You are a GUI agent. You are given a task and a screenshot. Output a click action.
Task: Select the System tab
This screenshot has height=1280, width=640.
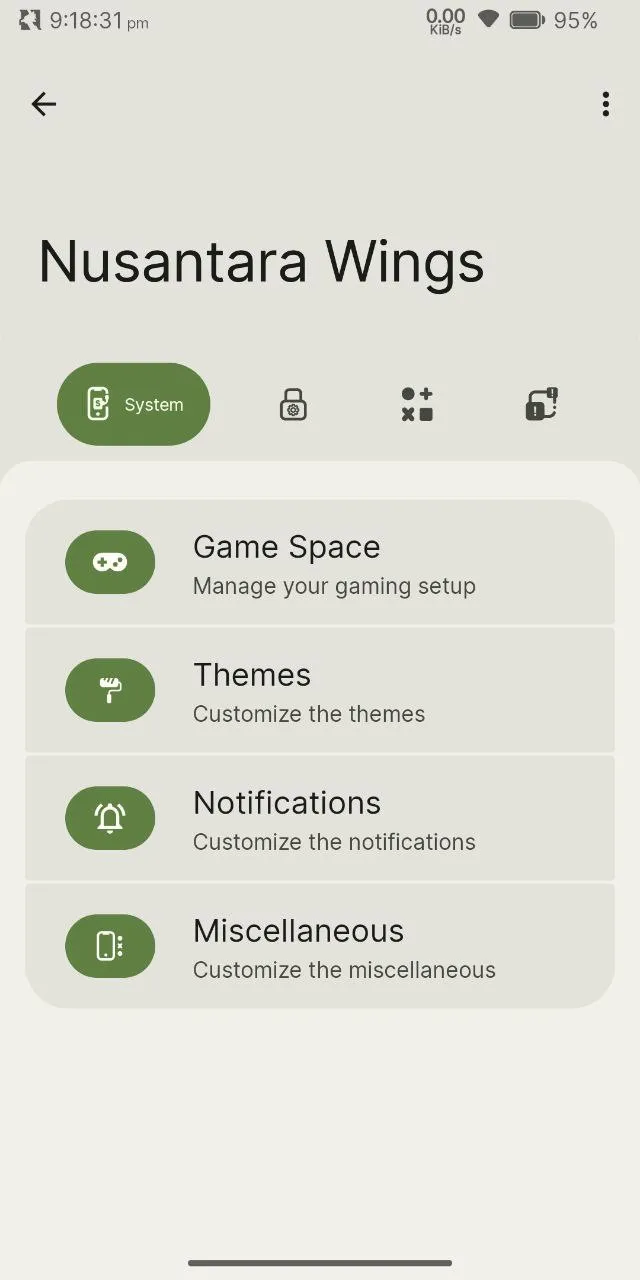(134, 404)
